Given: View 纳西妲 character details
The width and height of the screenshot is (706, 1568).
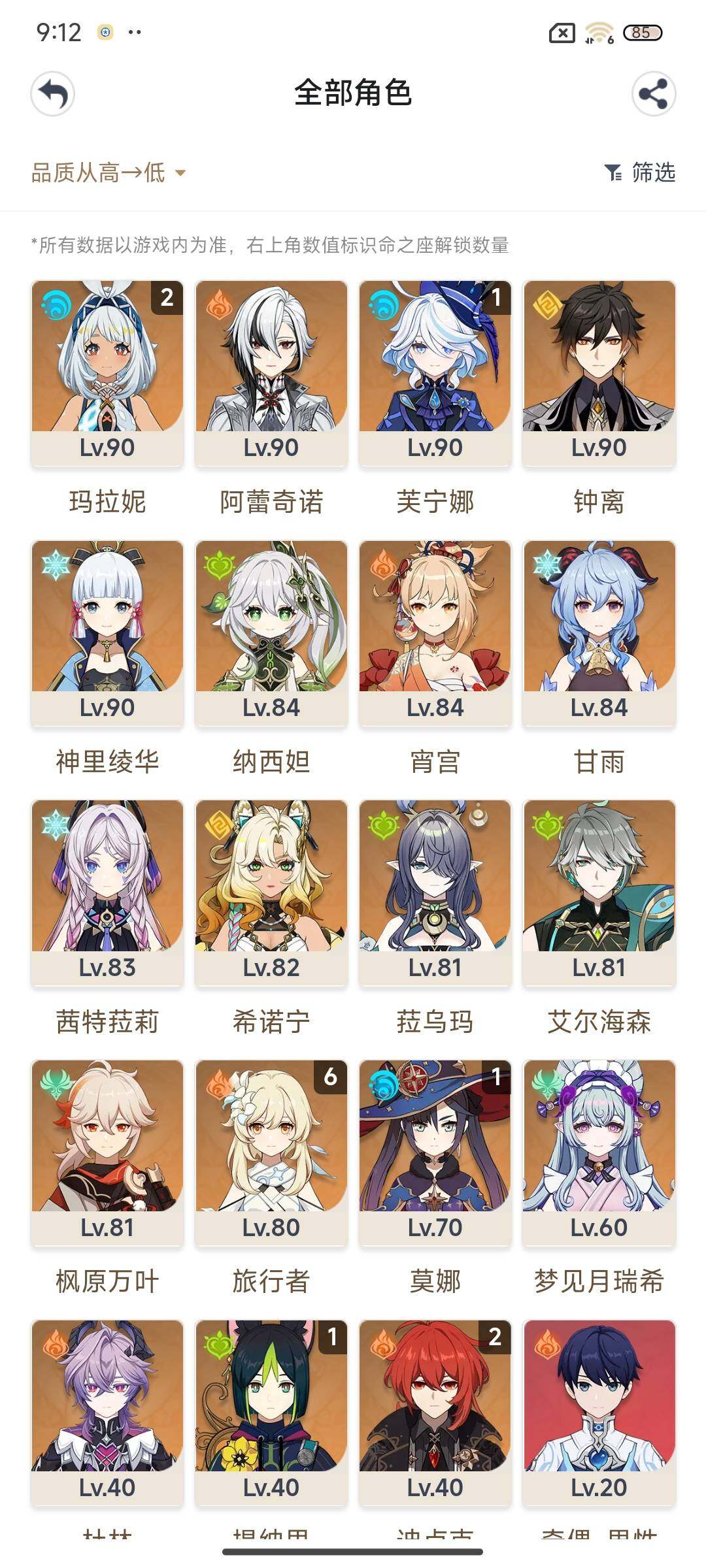Looking at the screenshot, I should tap(271, 632).
